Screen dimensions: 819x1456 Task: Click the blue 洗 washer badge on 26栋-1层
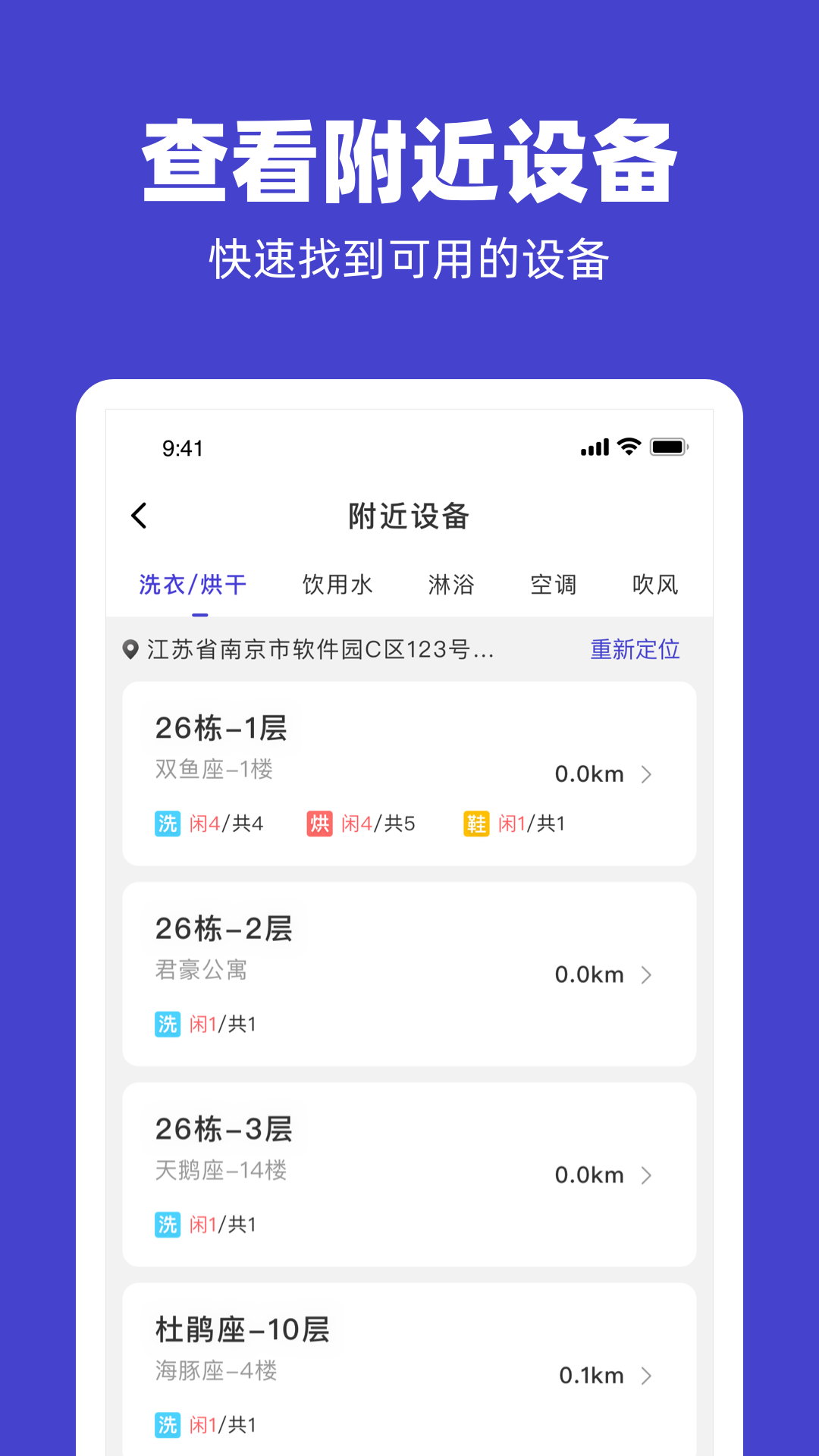click(x=168, y=823)
